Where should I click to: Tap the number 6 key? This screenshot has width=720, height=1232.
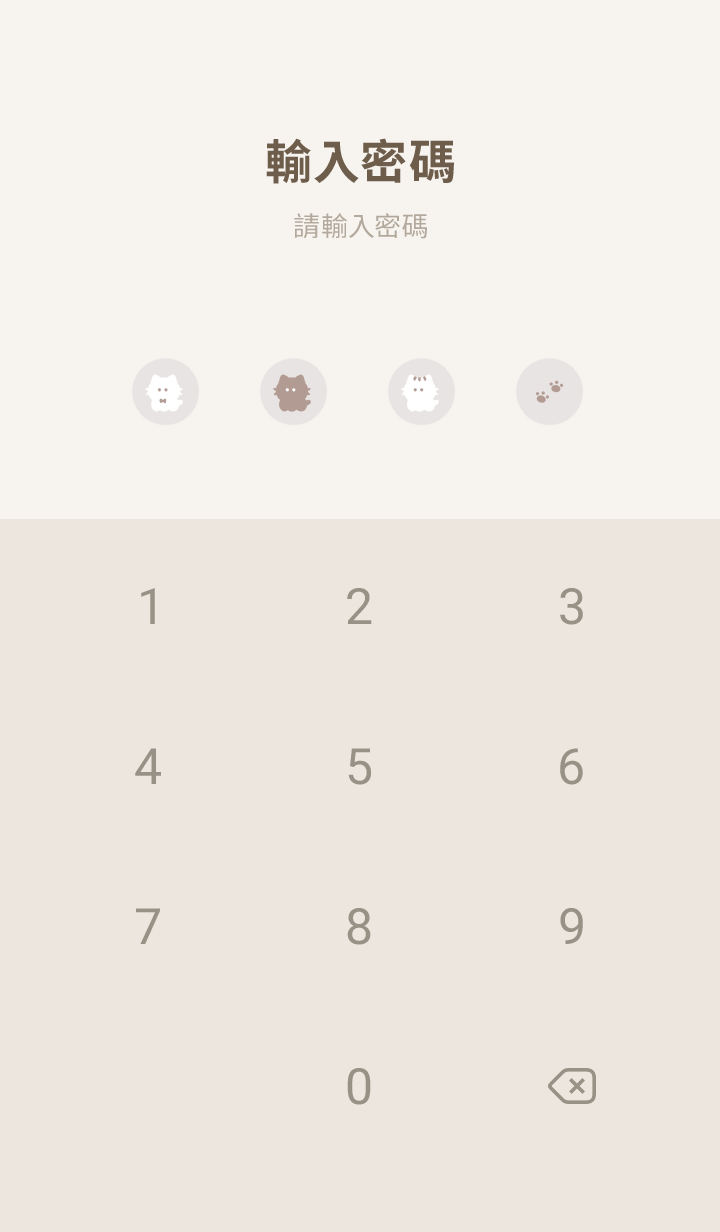pyautogui.click(x=571, y=767)
